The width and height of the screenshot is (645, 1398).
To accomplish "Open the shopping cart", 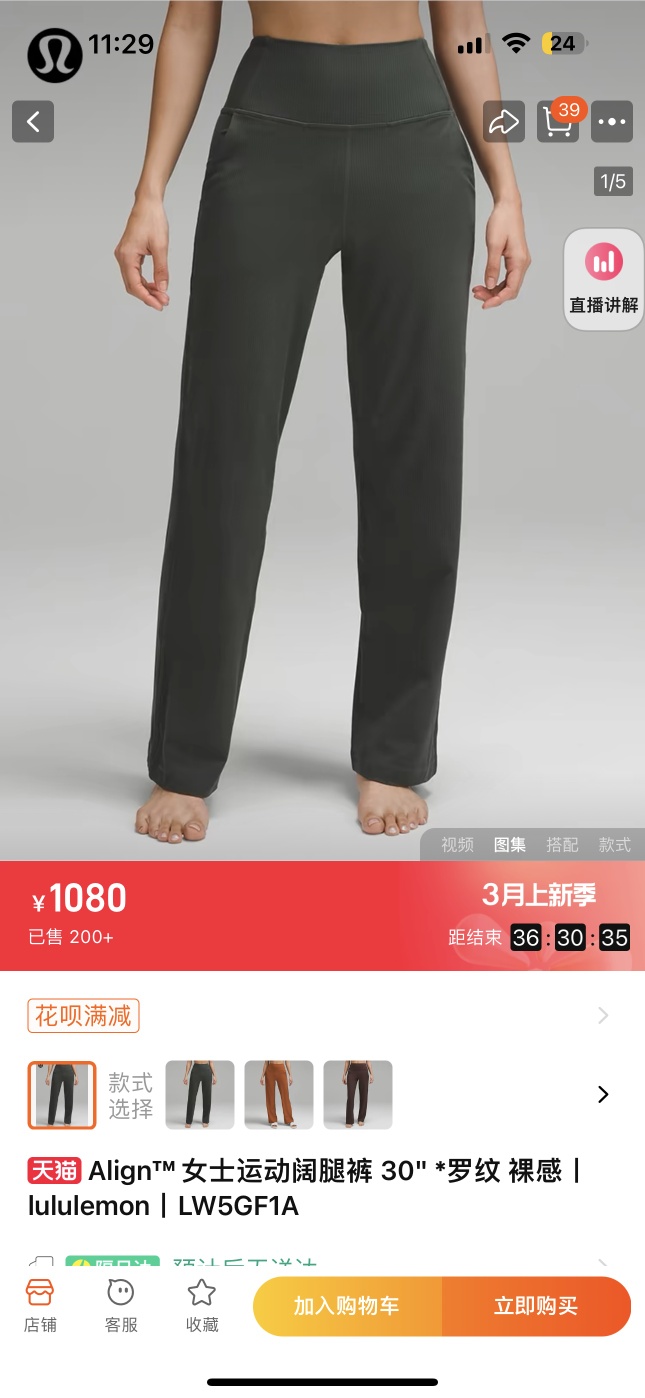I will click(558, 122).
